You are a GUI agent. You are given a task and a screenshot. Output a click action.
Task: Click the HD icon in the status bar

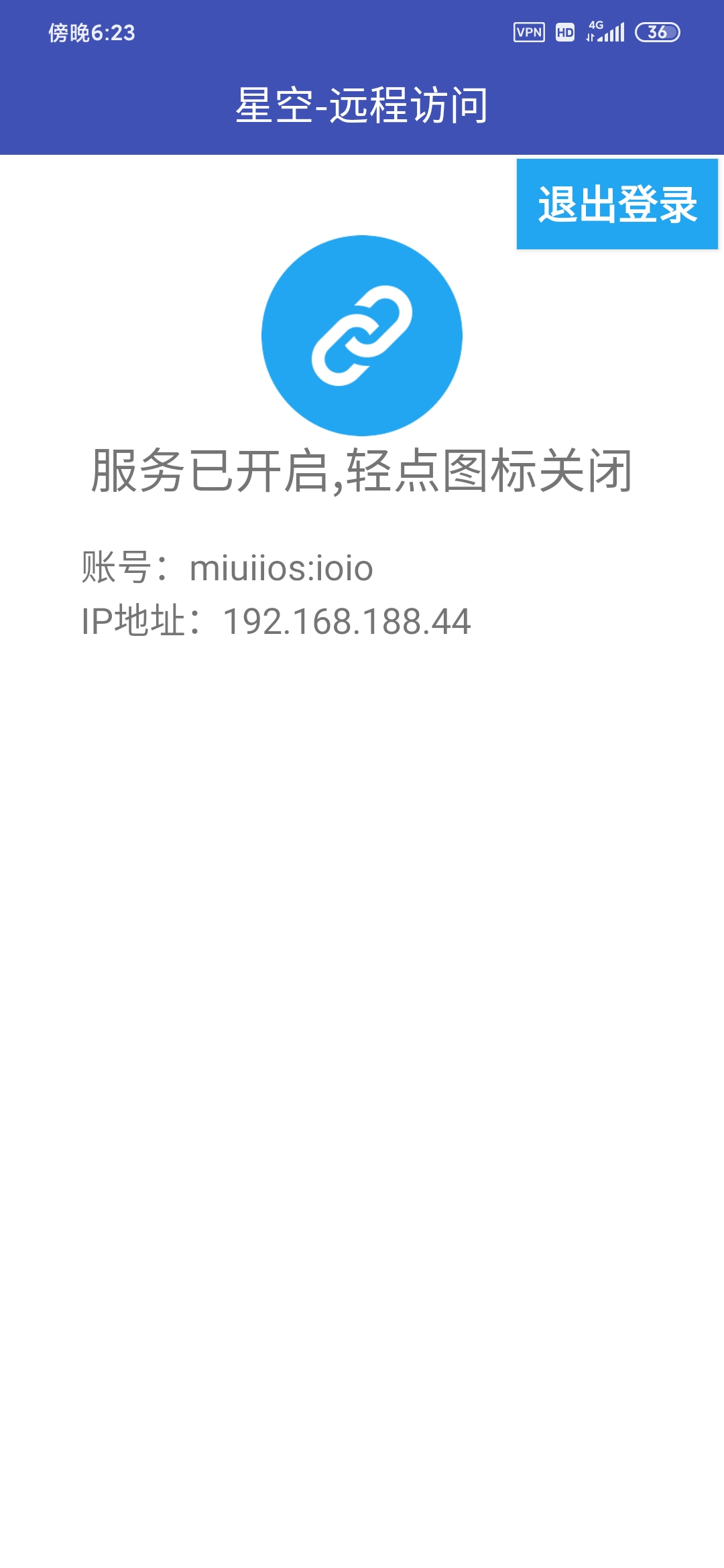click(565, 31)
